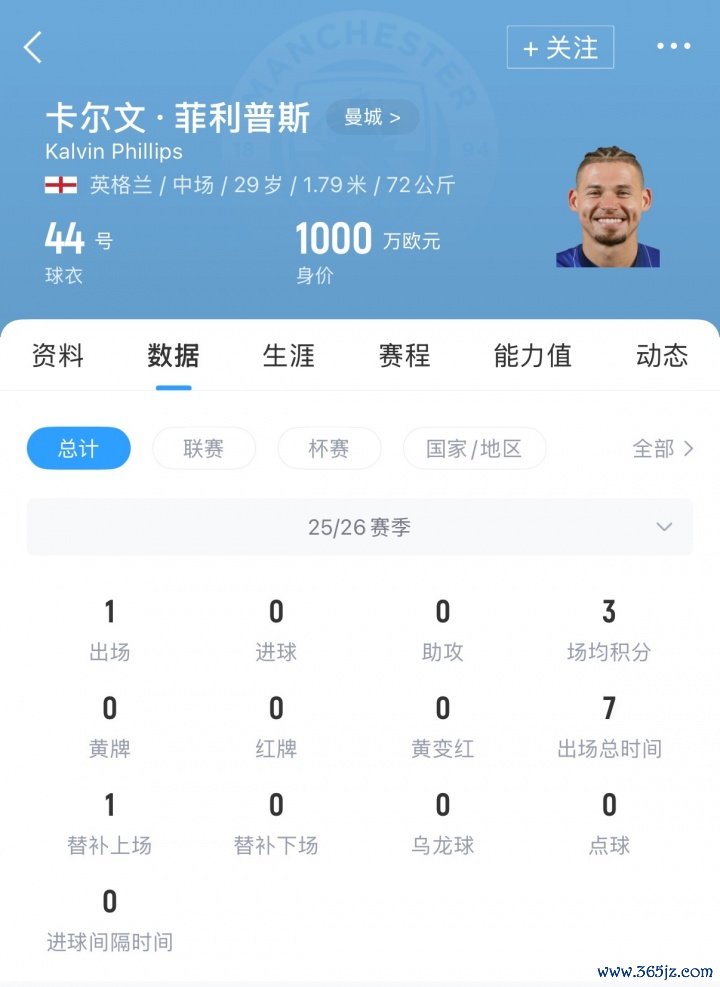Open the three-dot overflow menu
The width and height of the screenshot is (720, 987).
673,47
